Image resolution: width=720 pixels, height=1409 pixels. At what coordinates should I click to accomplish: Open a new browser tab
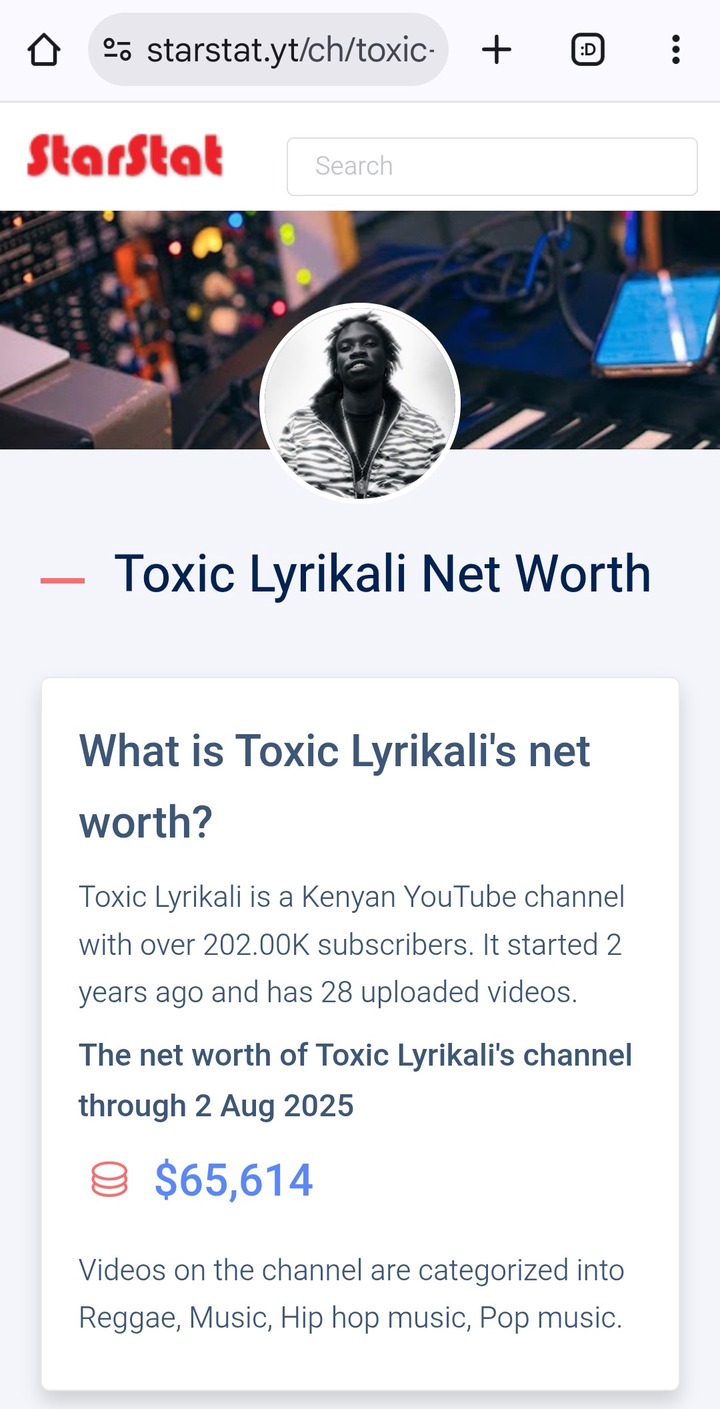(x=496, y=49)
